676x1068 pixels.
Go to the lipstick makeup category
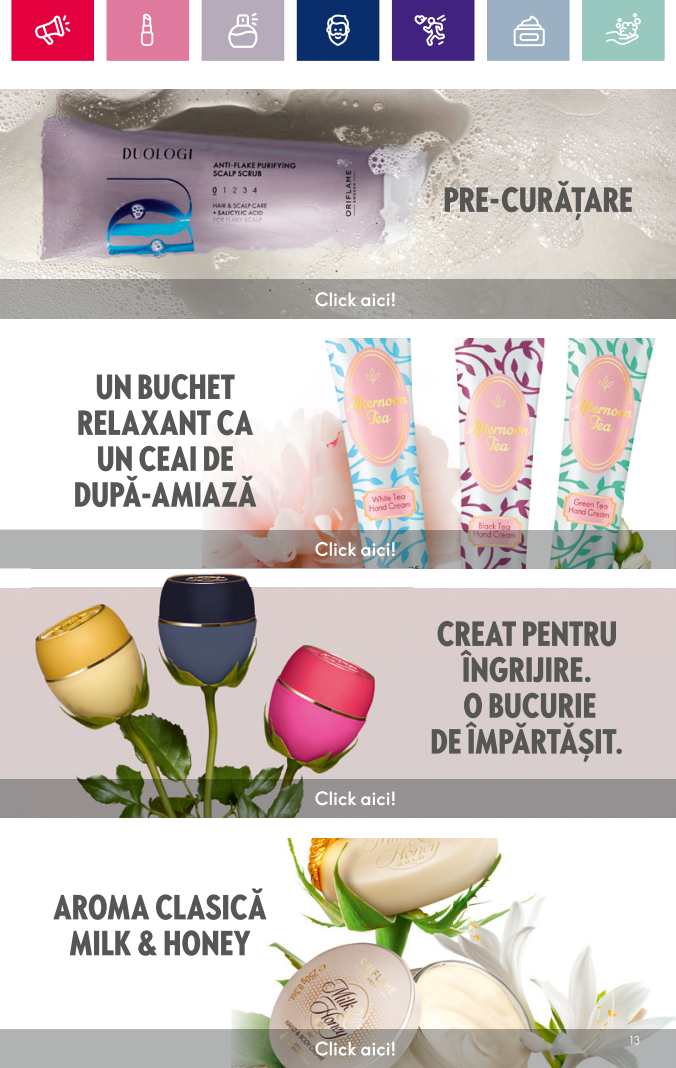click(x=147, y=31)
